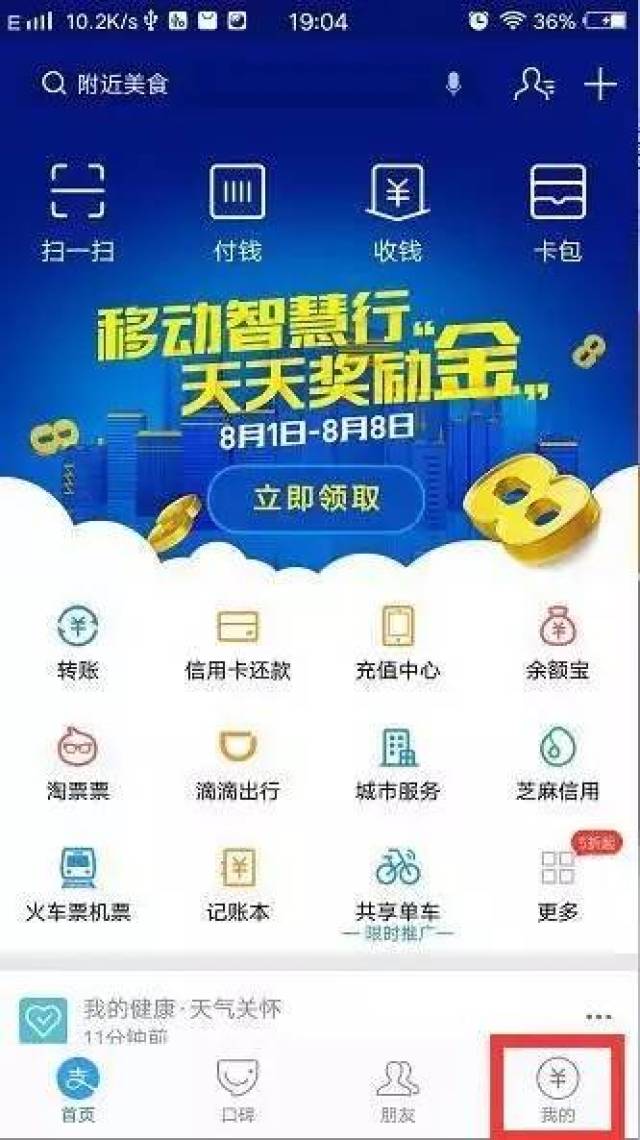Open 余额宝

(x=557, y=645)
